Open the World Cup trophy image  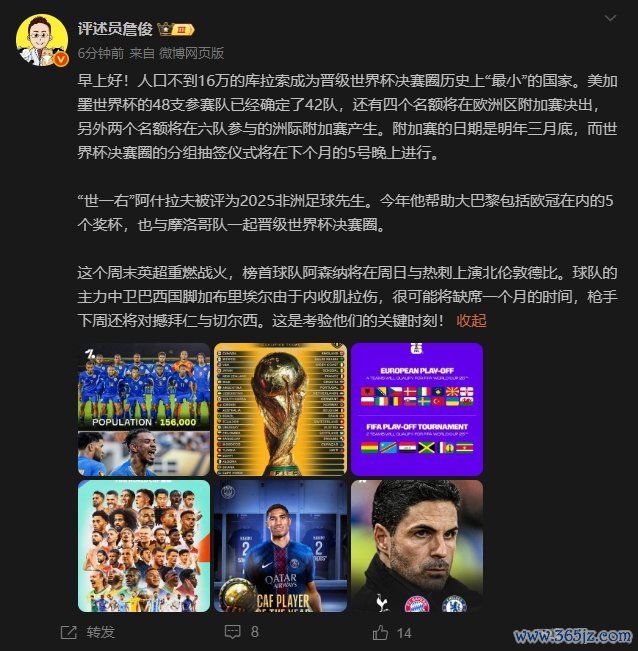point(280,409)
